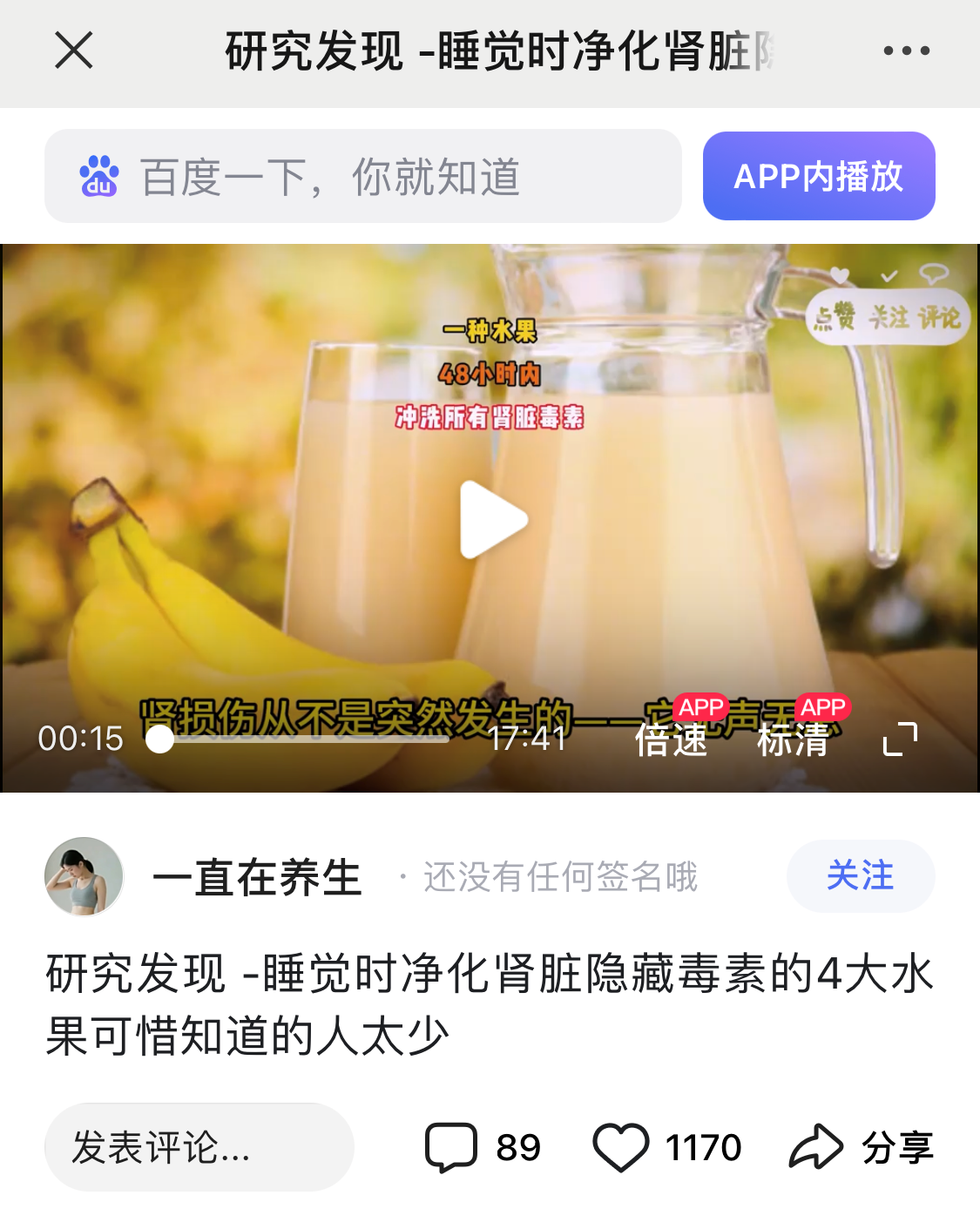Viewport: 980px width, 1229px height.
Task: Tap the Baidu search box
Action: [x=362, y=177]
